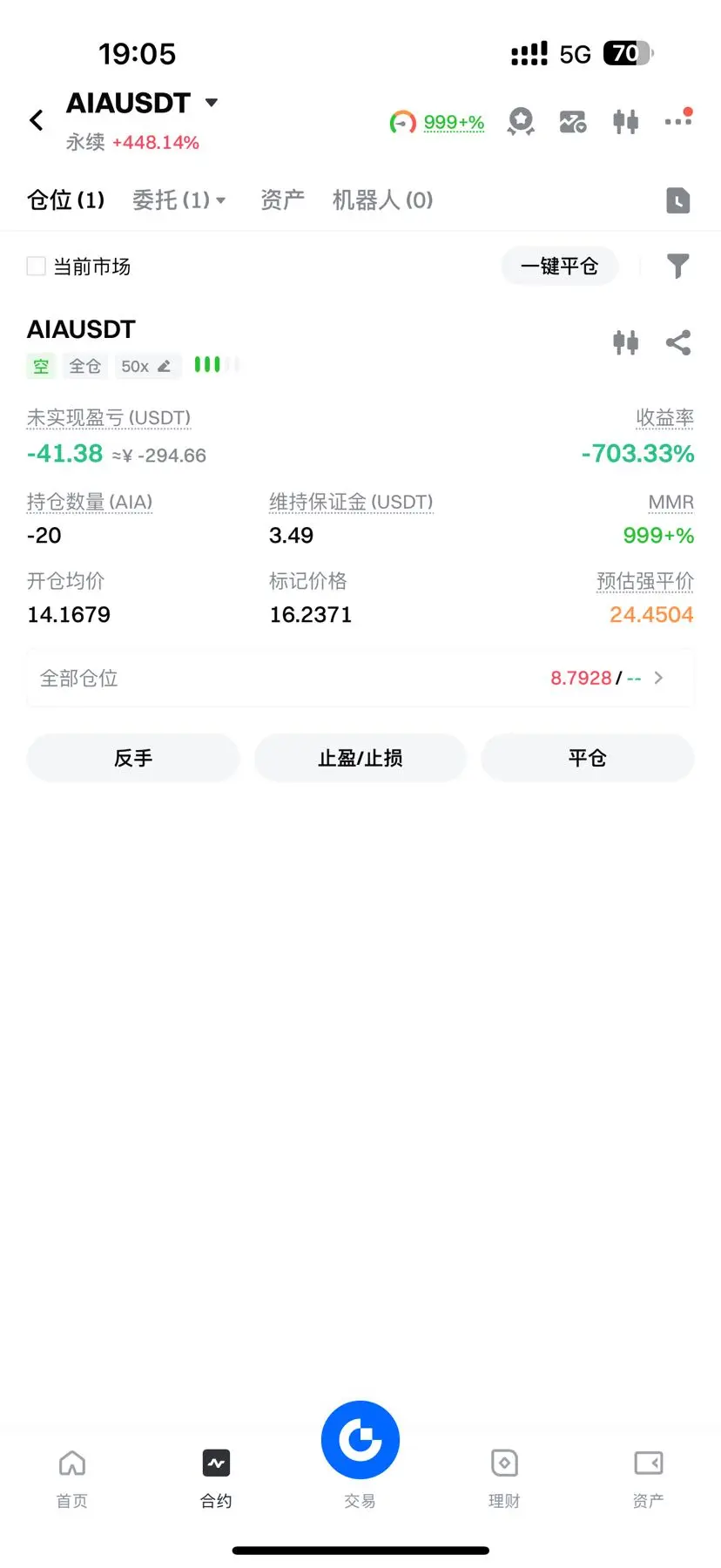Screen dimensions: 721x1568
Task: Edit the 50x leverage setting
Action: point(146,367)
